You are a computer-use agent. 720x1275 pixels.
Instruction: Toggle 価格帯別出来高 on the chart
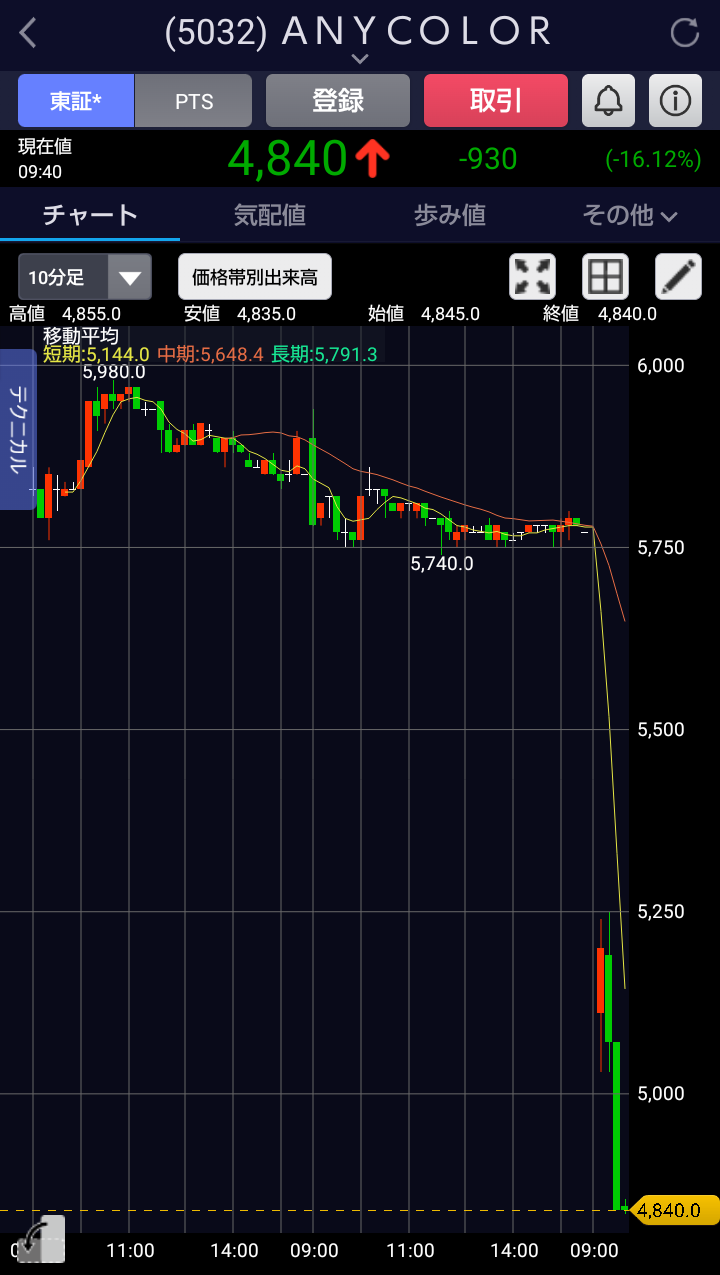[x=255, y=277]
